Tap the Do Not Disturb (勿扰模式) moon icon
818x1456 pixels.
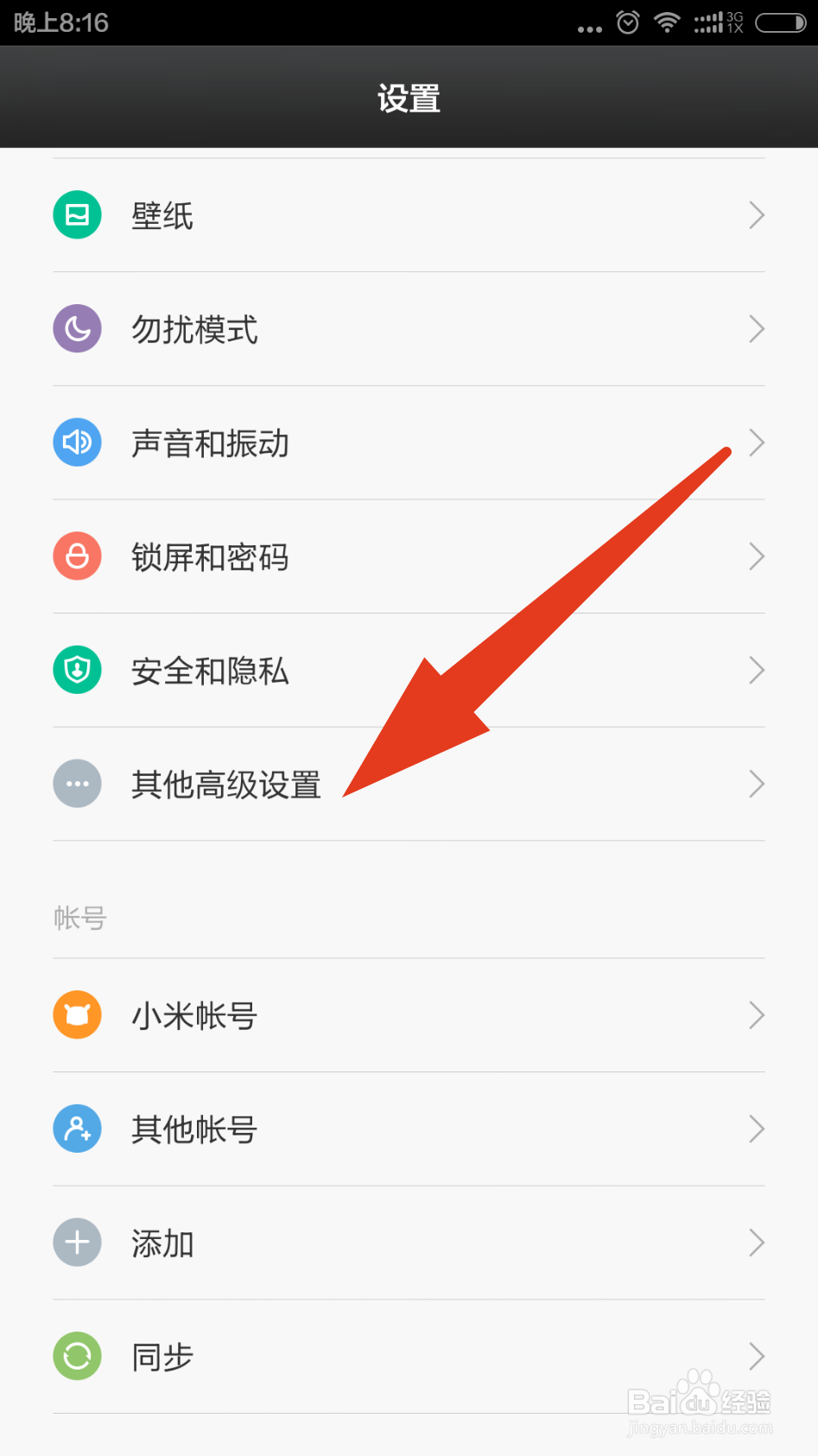click(77, 328)
